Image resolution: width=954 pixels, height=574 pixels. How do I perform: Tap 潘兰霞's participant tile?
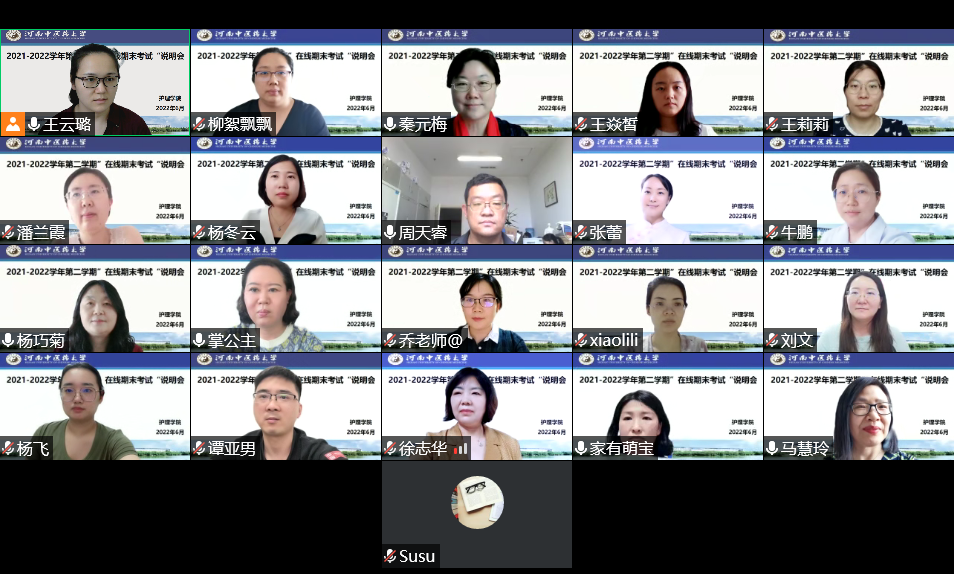tap(95, 190)
